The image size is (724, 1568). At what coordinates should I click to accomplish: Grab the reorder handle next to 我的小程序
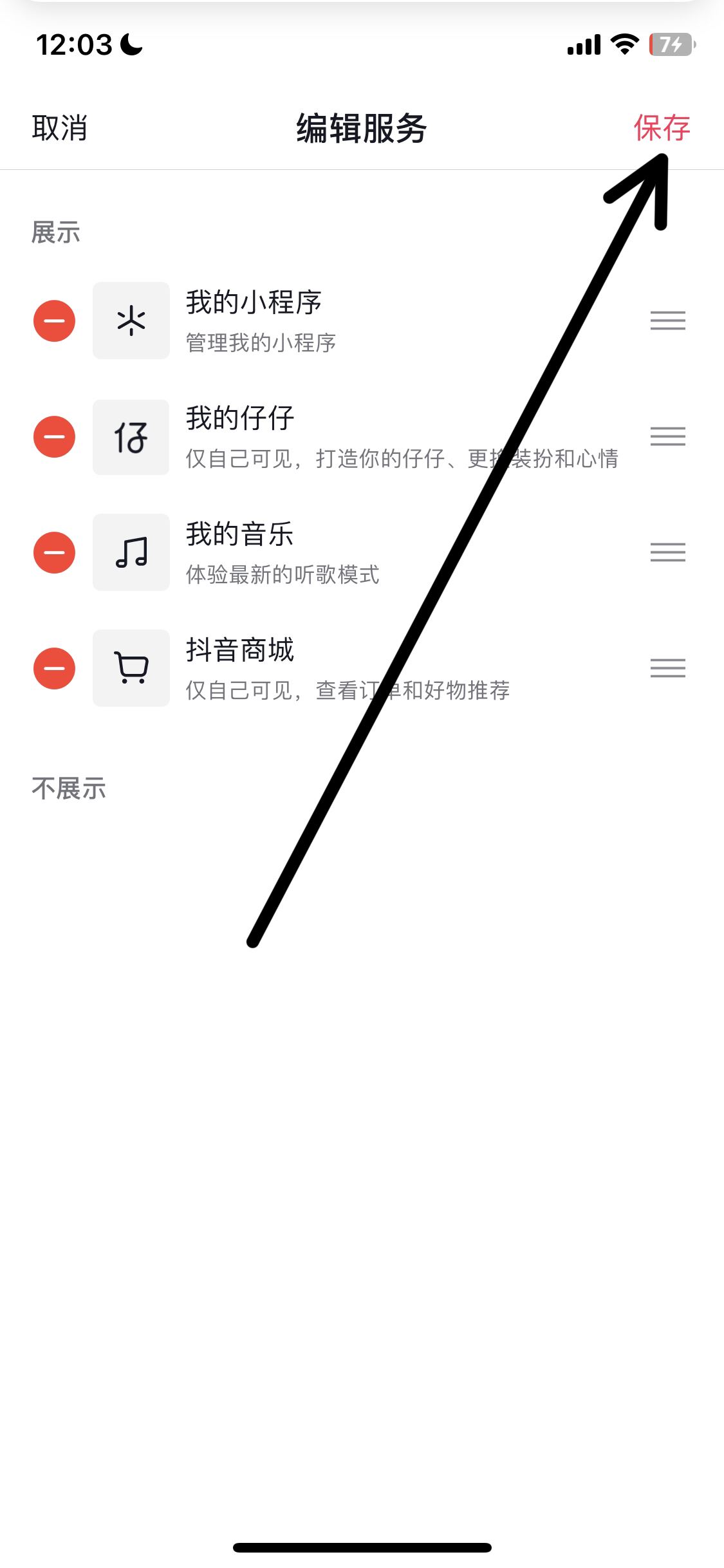tap(668, 321)
